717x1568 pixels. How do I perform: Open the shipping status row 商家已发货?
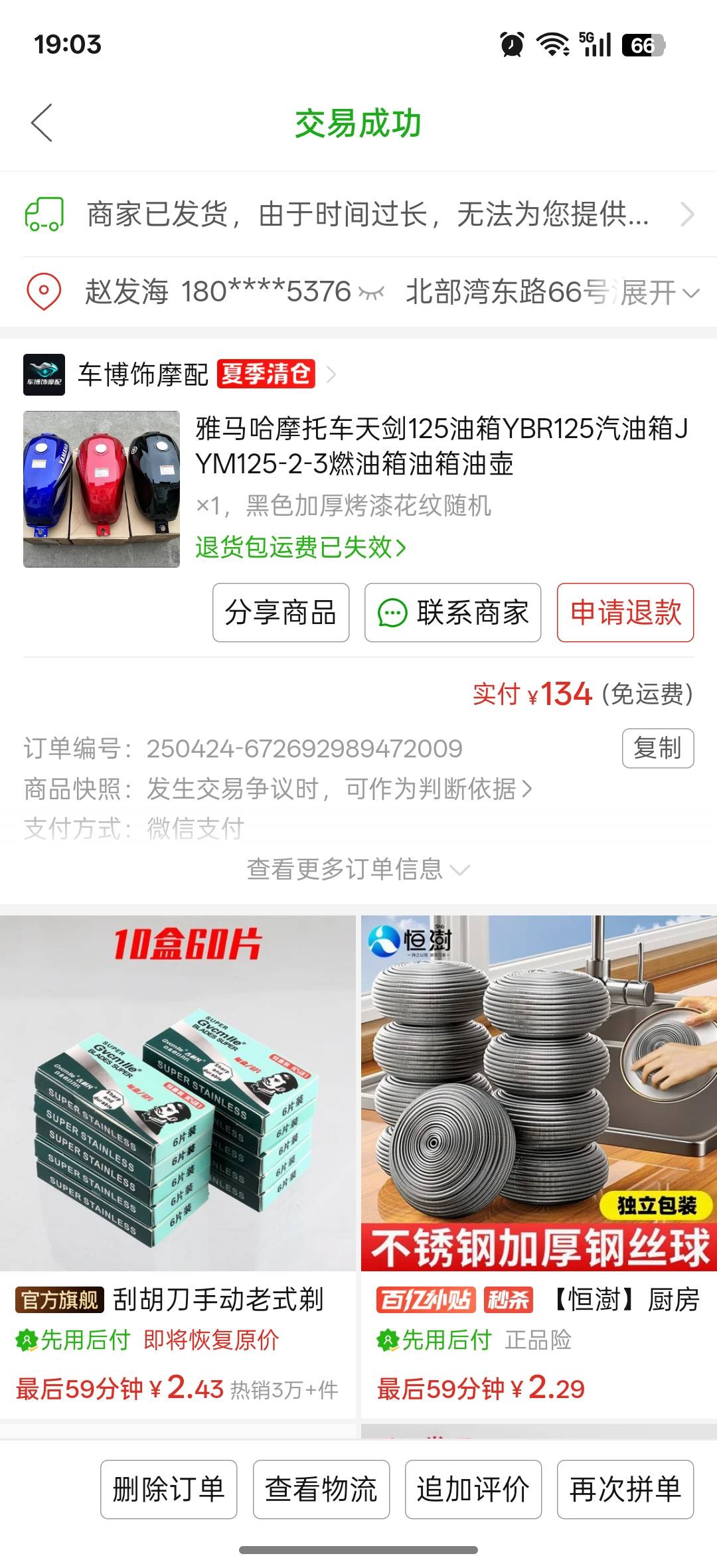358,214
